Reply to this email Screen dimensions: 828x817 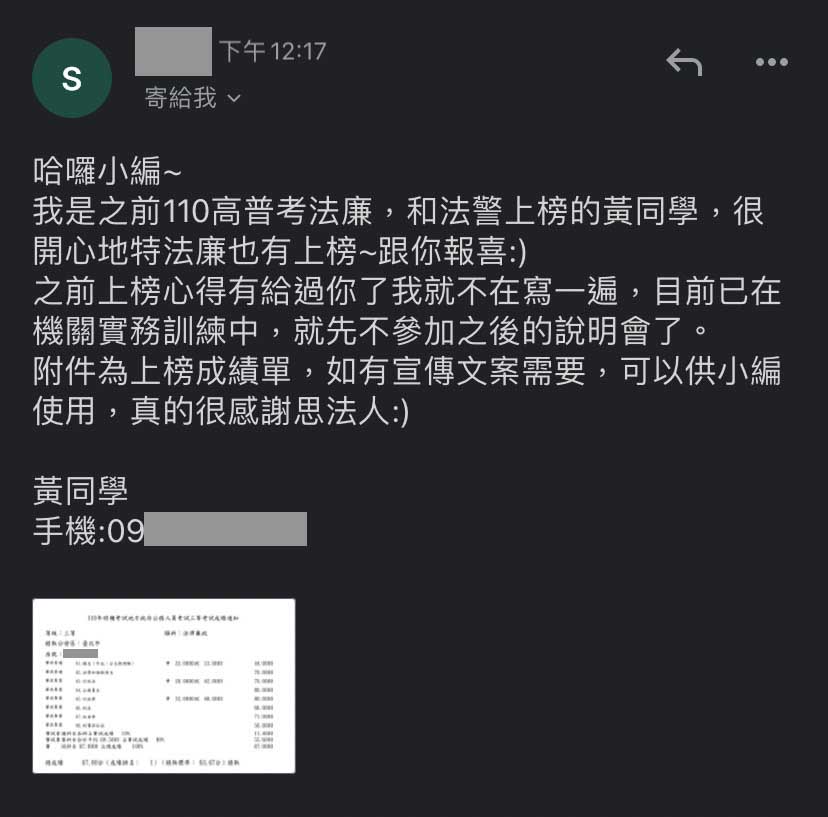684,63
